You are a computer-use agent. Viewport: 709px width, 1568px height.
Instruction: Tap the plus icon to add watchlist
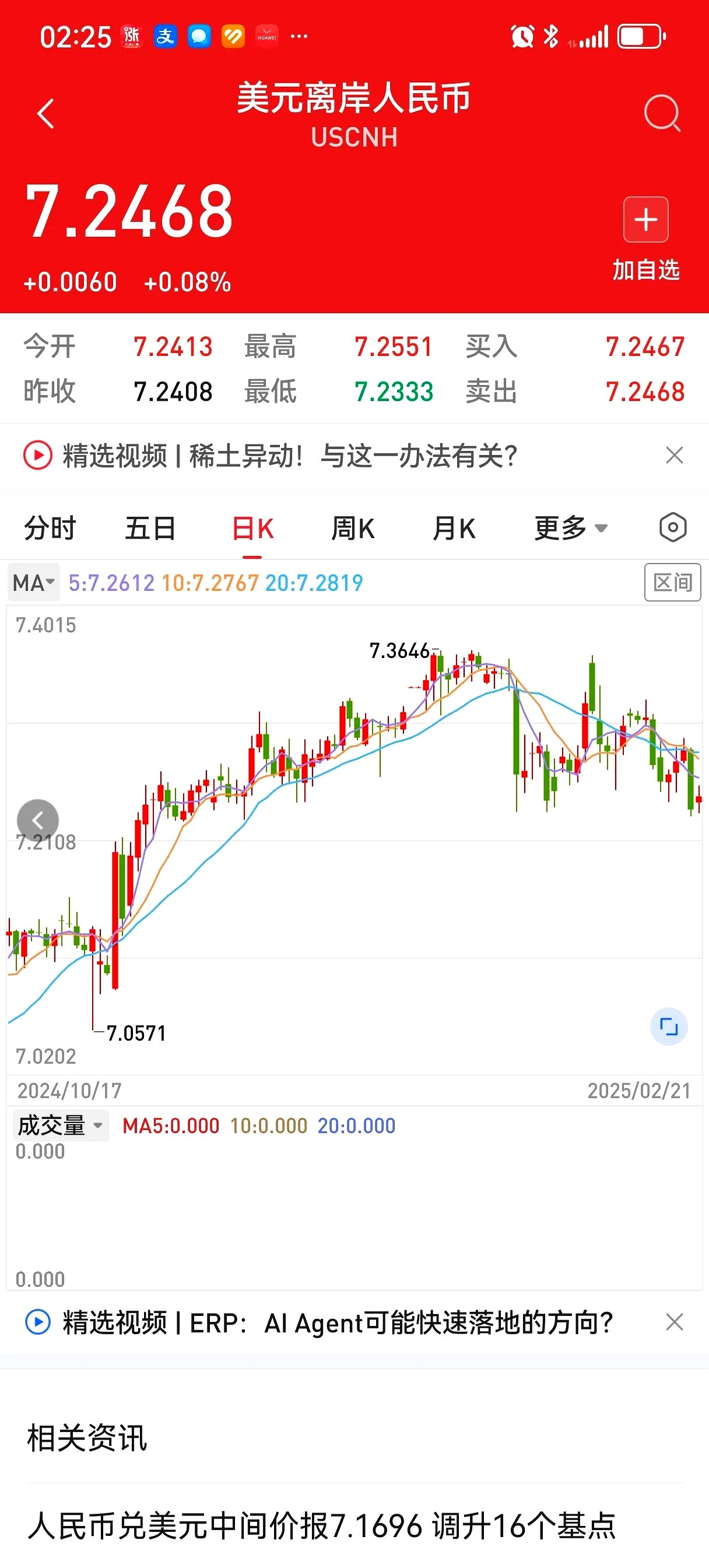[644, 220]
